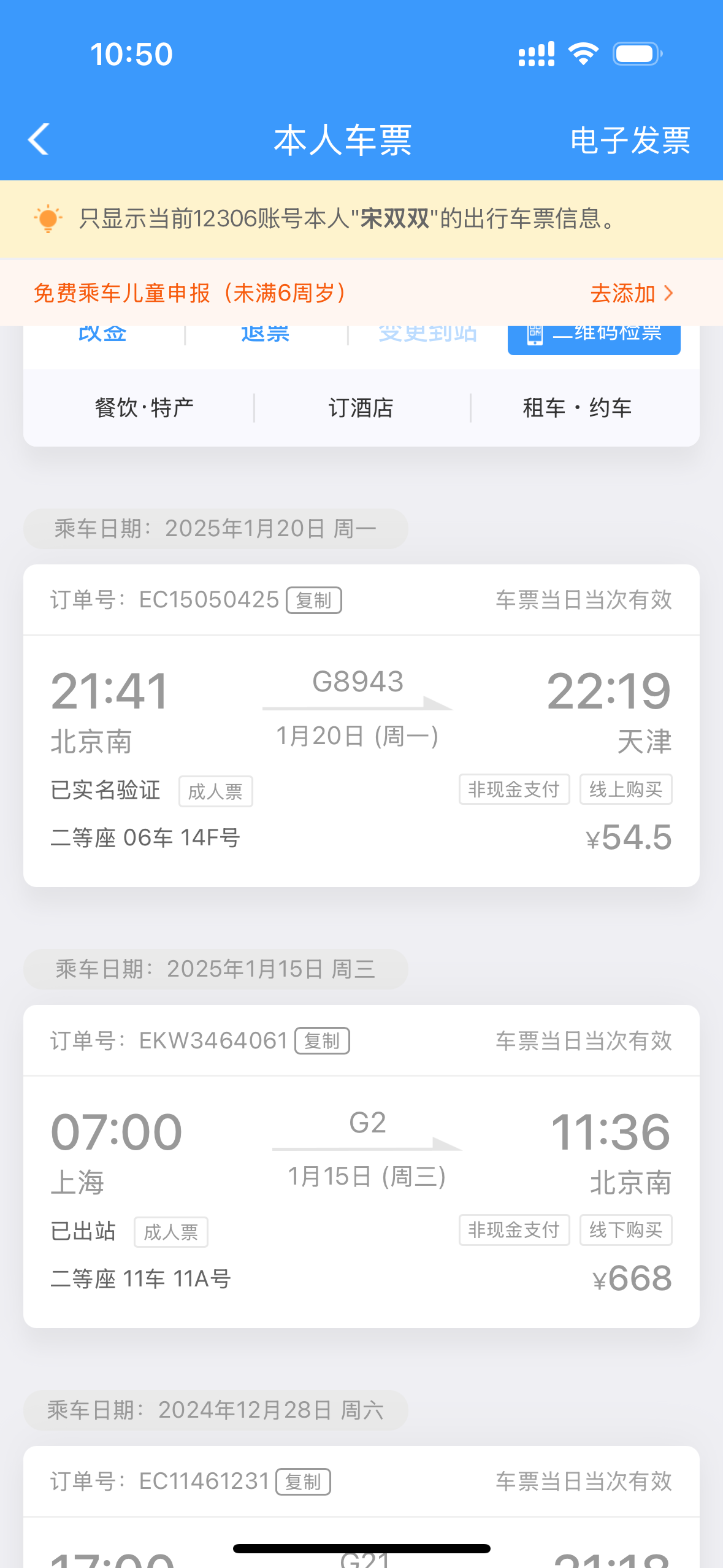This screenshot has height=1568, width=723.
Task: Copy order number EKW3464061
Action: pyautogui.click(x=322, y=1040)
